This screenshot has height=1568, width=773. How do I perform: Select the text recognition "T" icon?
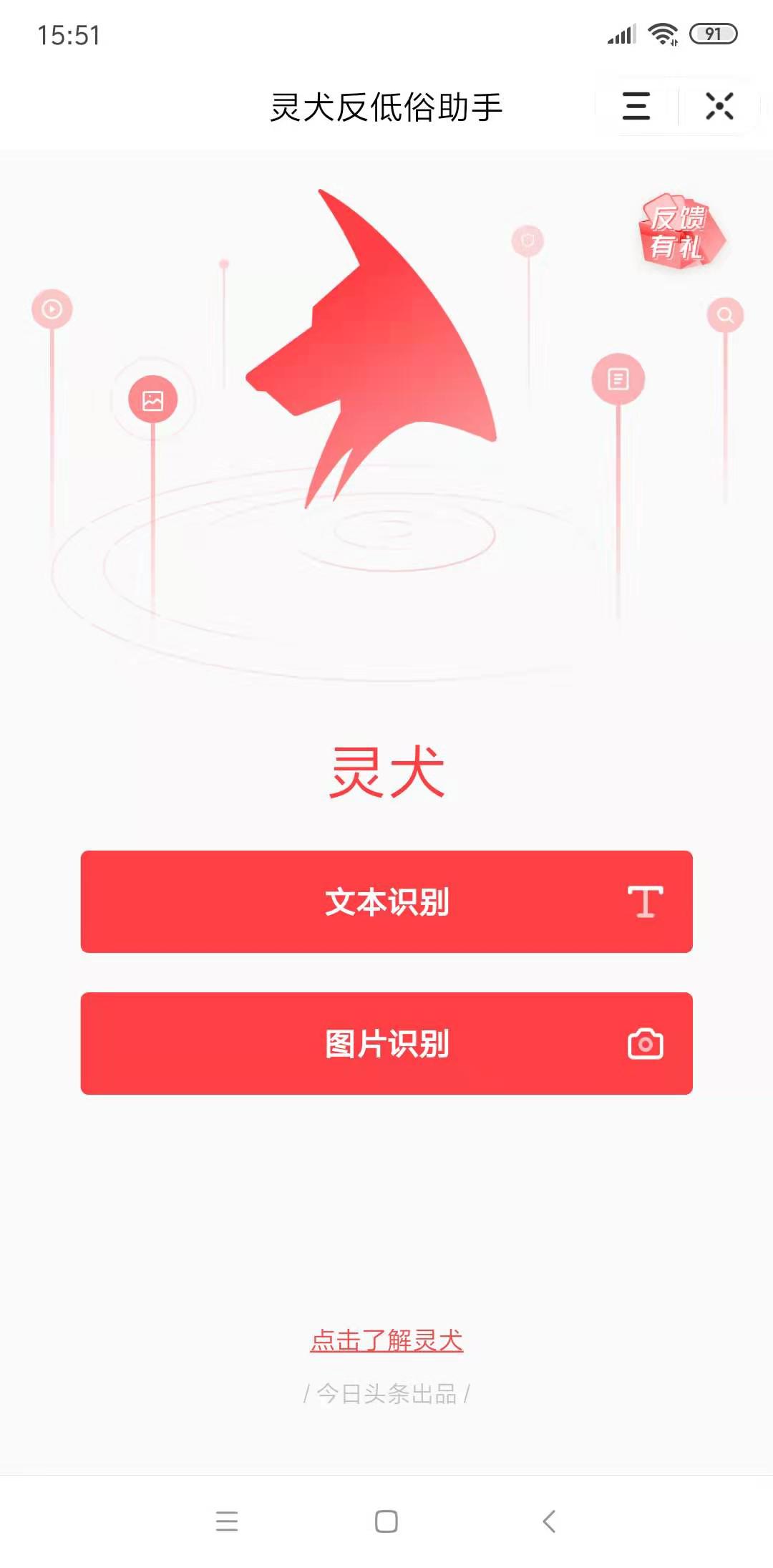click(x=646, y=903)
